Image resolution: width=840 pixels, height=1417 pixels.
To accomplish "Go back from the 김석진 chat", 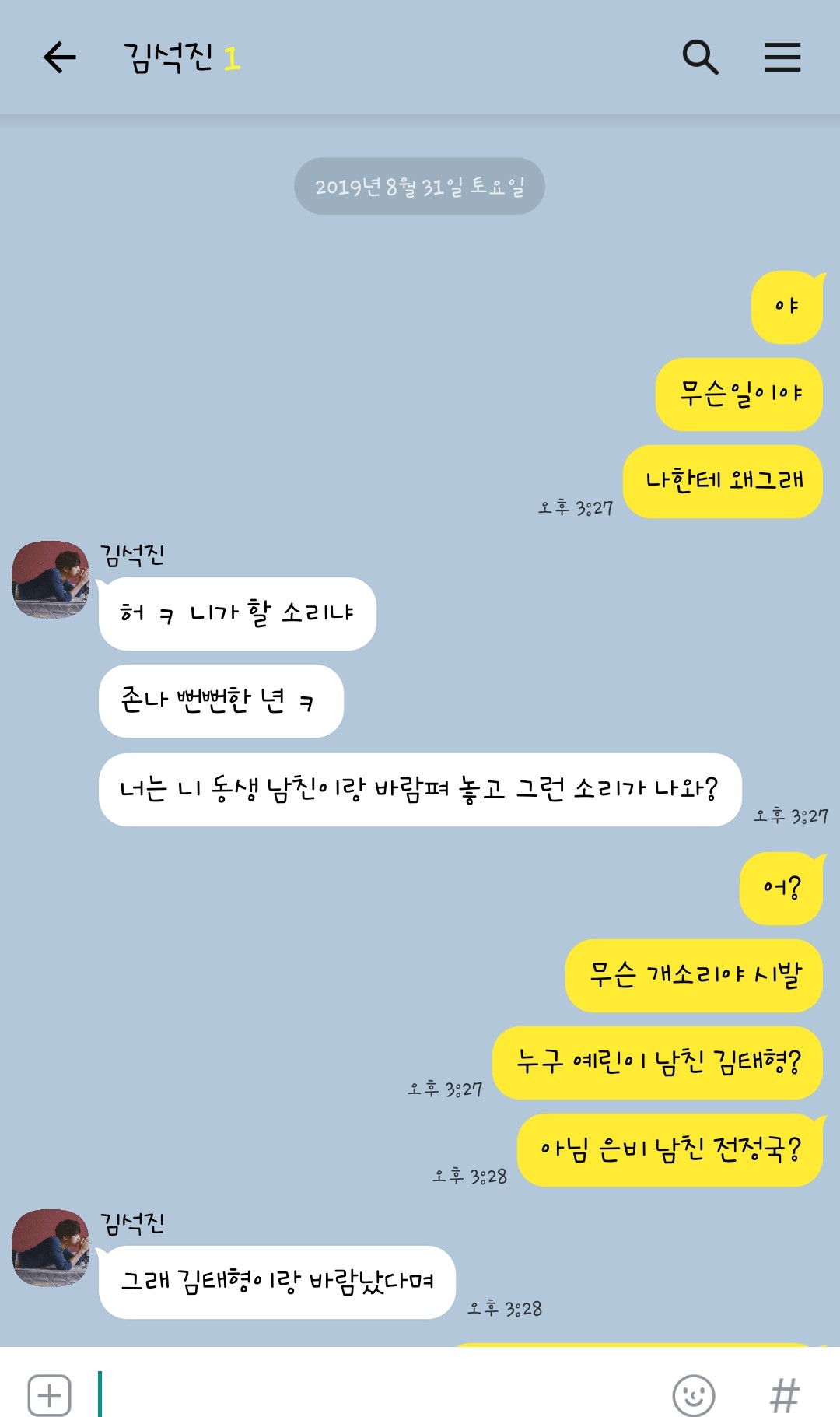I will click(59, 58).
